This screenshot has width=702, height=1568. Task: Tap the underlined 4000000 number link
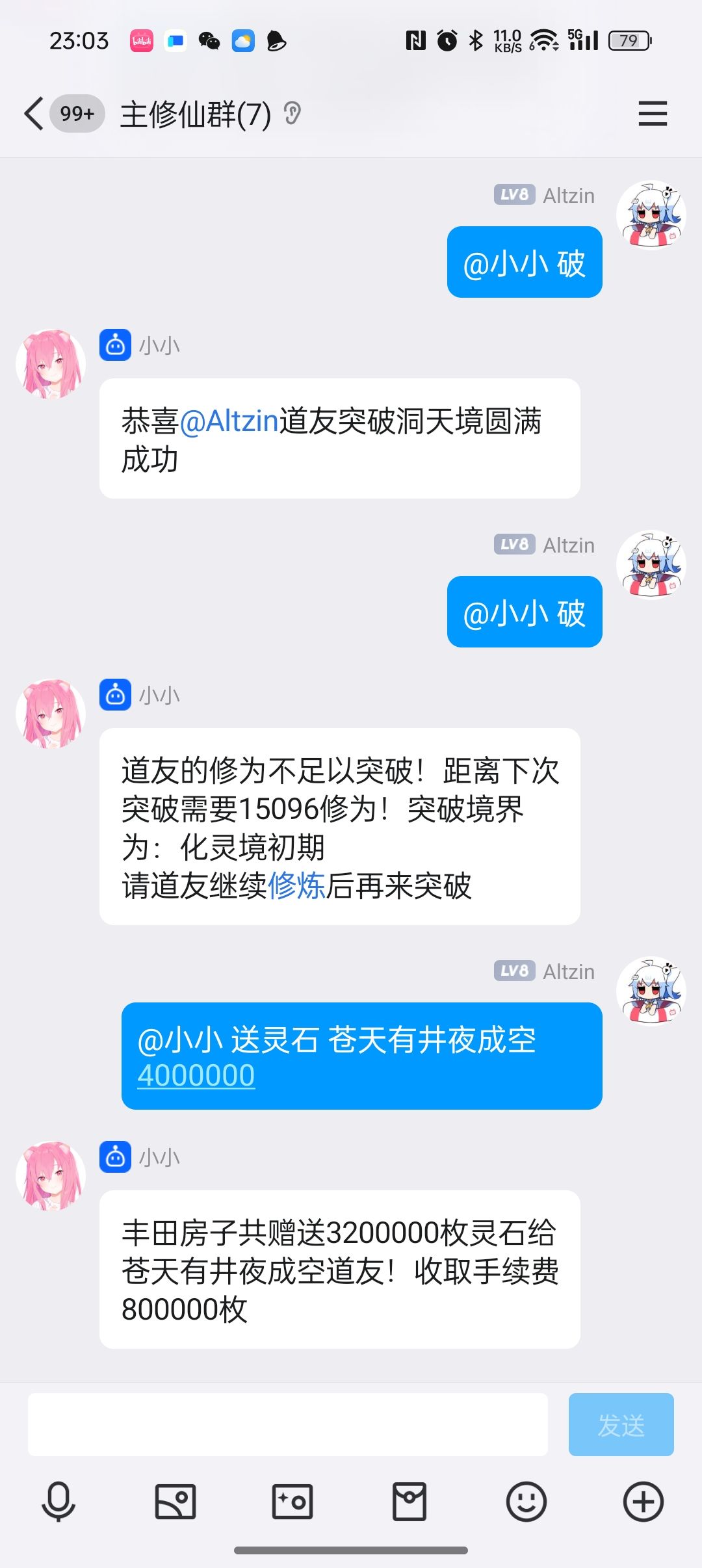click(x=196, y=1075)
